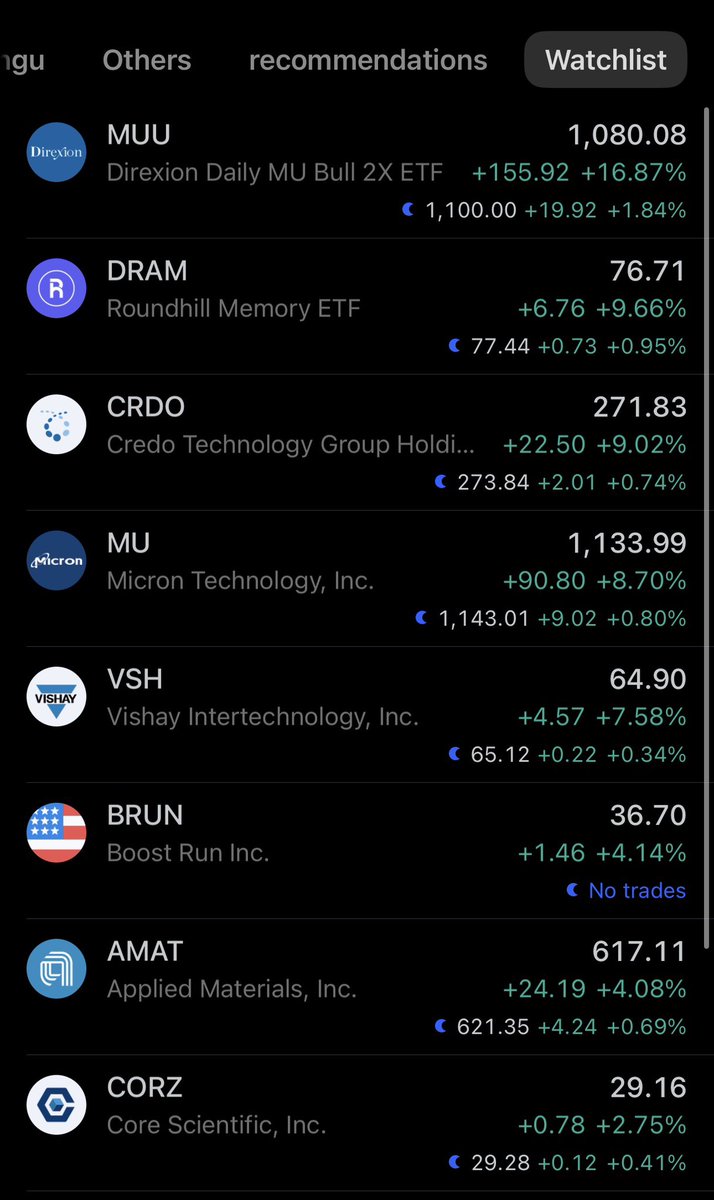Open the BRUN Boost Run Inc. row
This screenshot has height=1200, width=714.
[x=357, y=850]
